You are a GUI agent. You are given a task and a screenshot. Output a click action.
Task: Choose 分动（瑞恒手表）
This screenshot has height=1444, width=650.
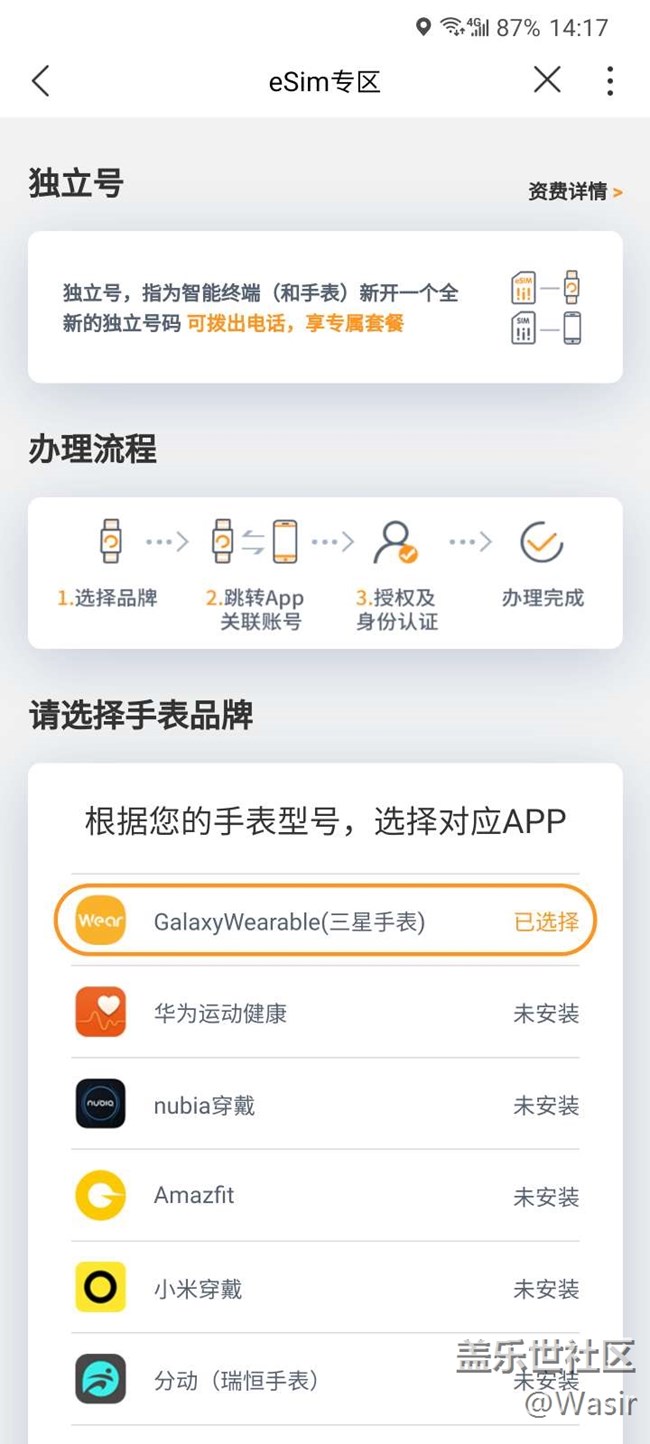pyautogui.click(x=325, y=1380)
